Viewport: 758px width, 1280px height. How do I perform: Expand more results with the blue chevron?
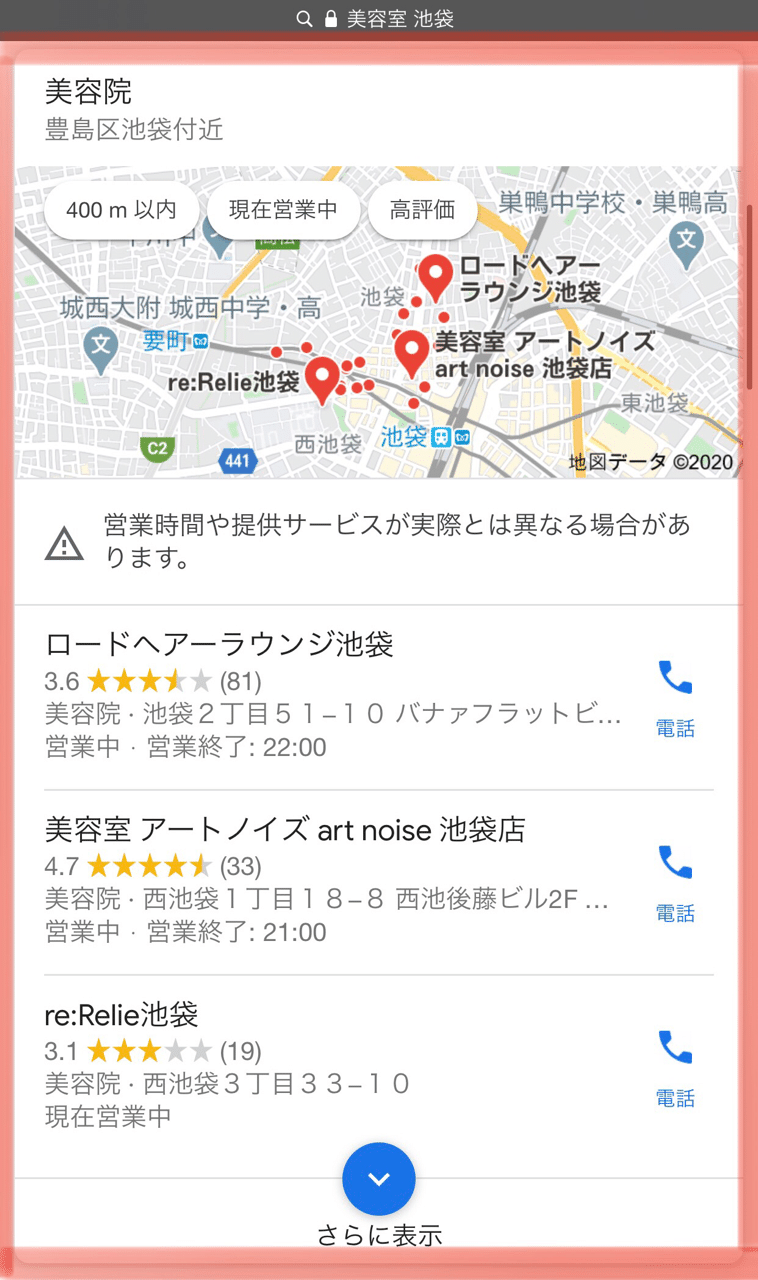378,1179
